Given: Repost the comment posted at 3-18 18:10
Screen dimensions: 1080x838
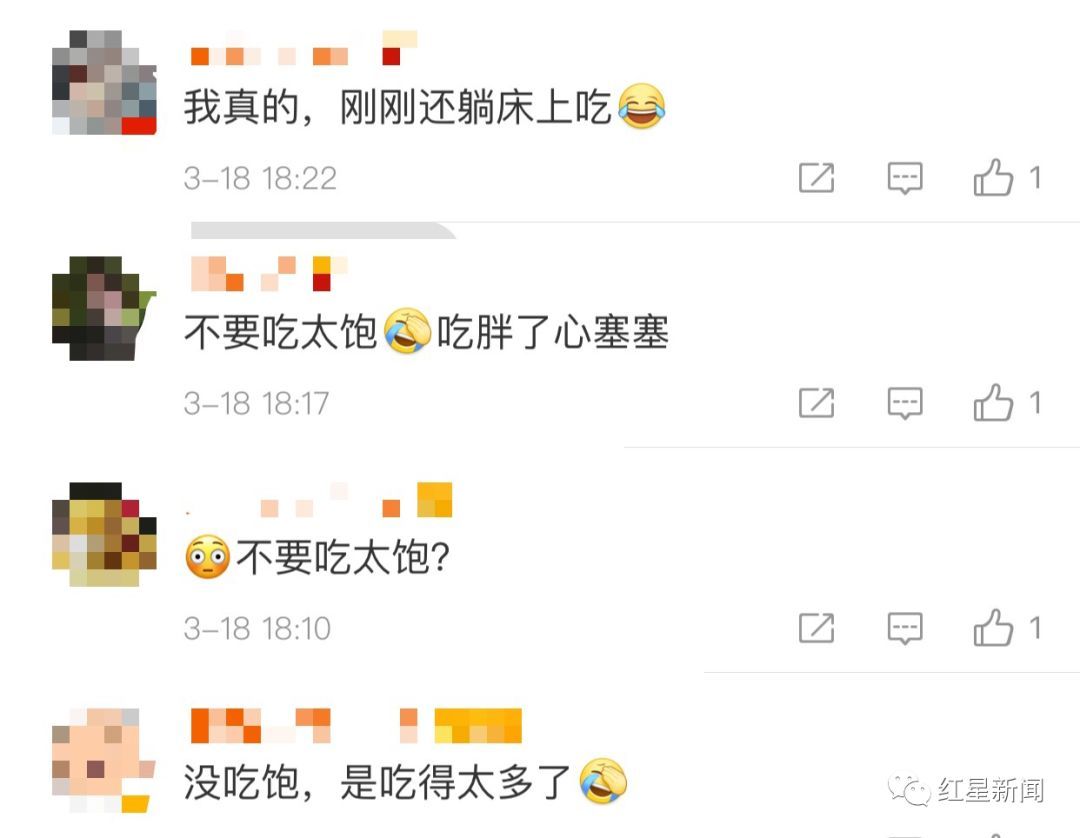Looking at the screenshot, I should (816, 629).
